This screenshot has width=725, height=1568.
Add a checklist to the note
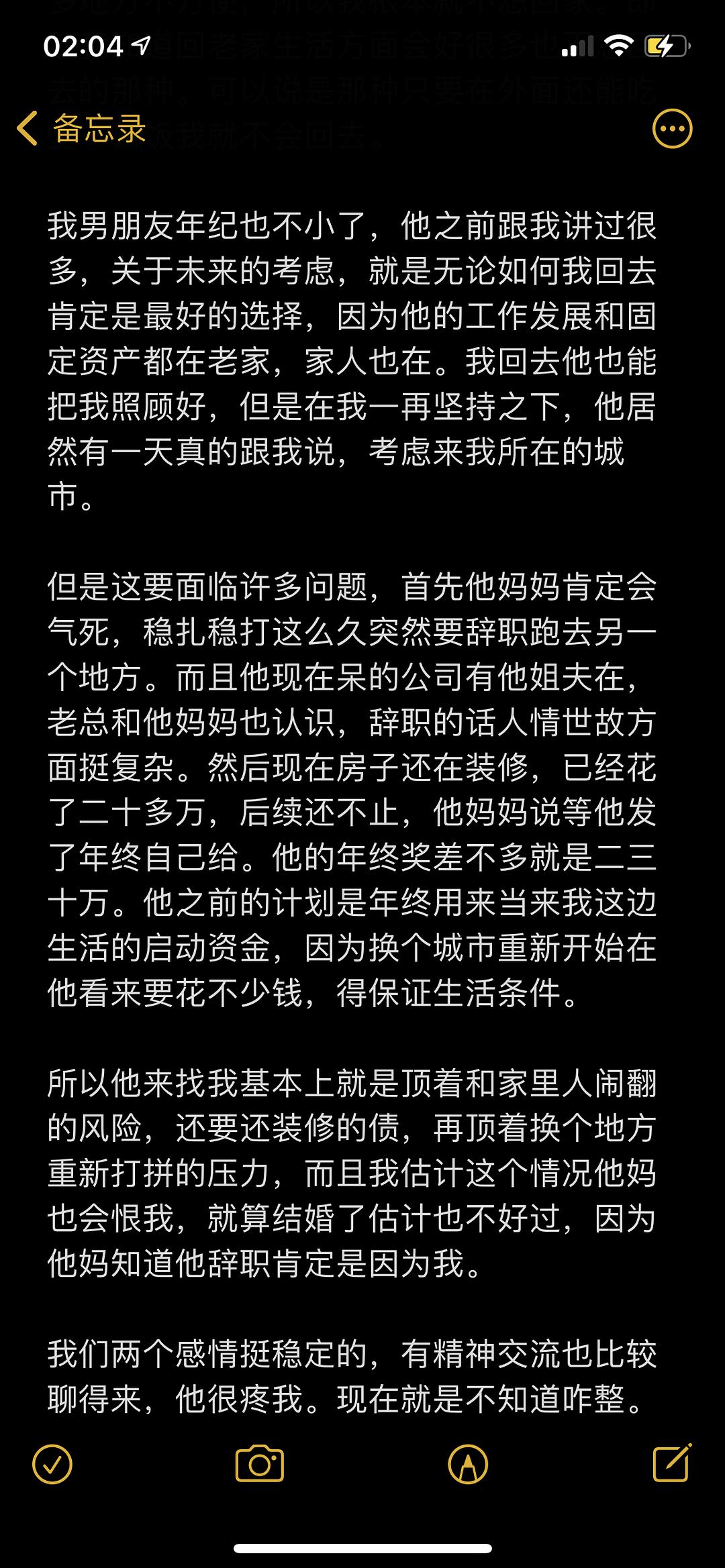[x=52, y=1463]
